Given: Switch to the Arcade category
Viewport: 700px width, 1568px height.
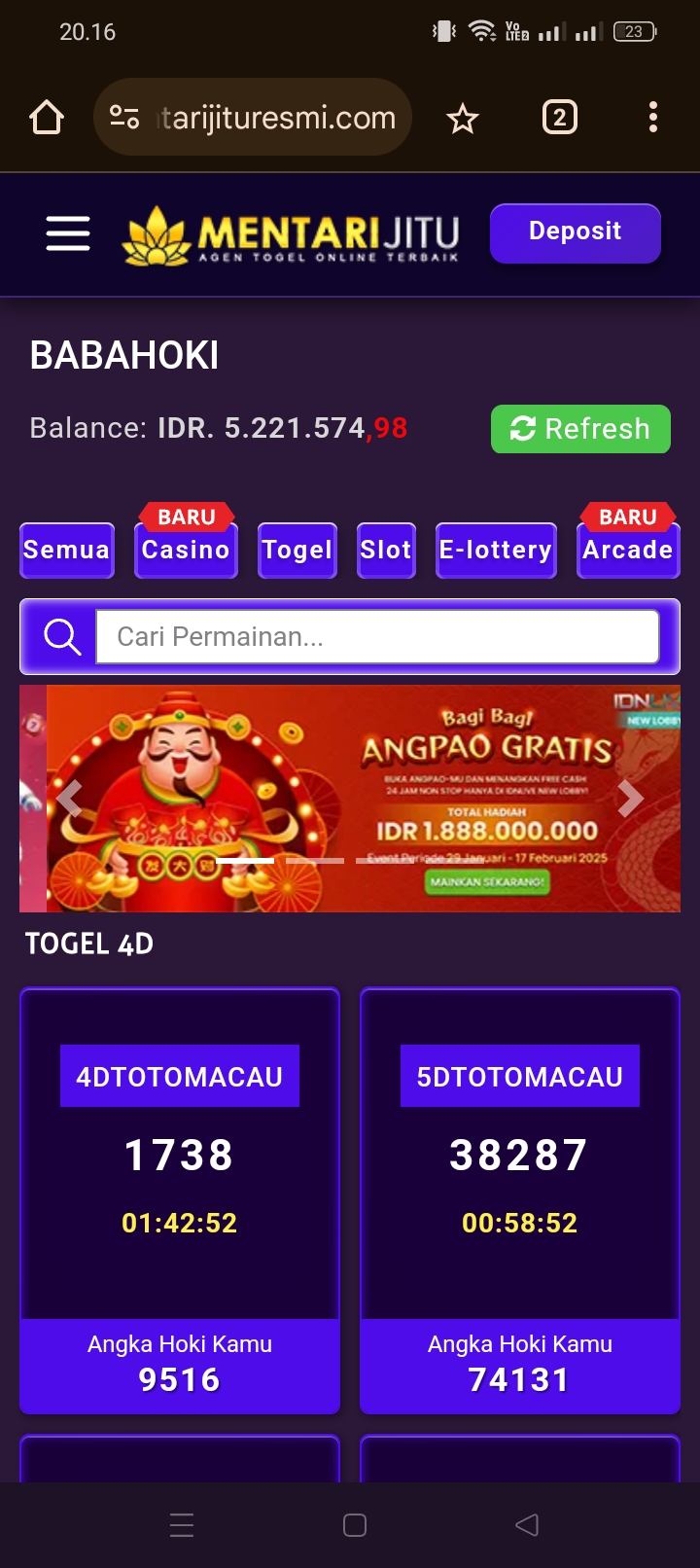Looking at the screenshot, I should (x=628, y=551).
